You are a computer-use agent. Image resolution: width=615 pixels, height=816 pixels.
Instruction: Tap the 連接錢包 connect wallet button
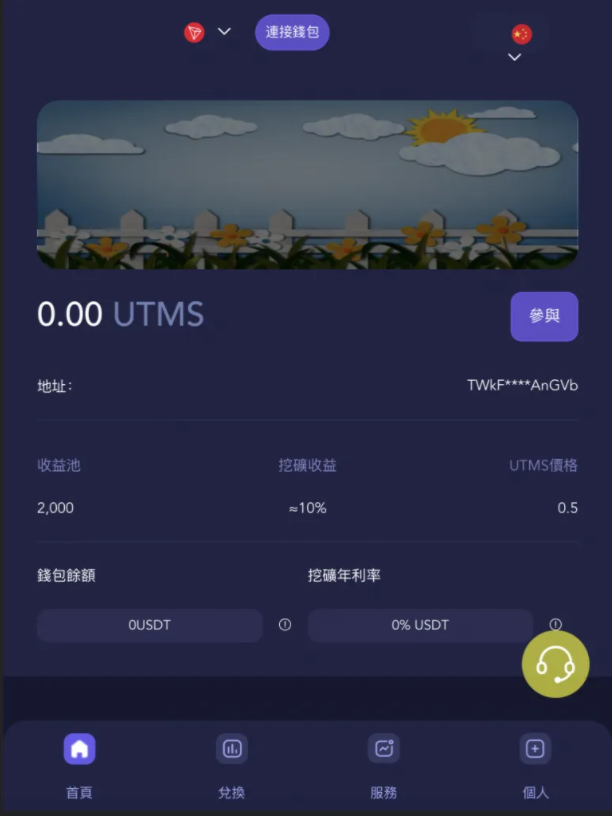coord(292,32)
